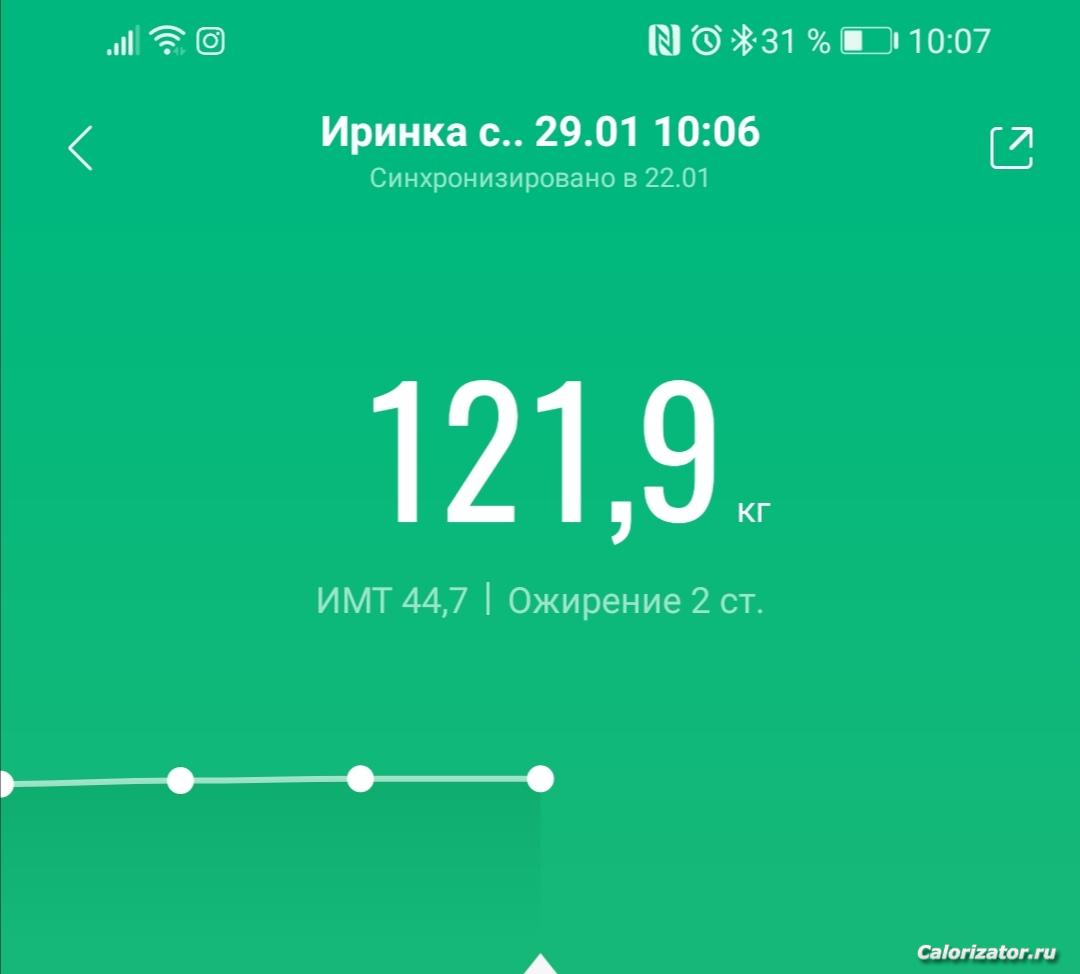Screen dimensions: 1080x974
Task: Share this weight measurement
Action: click(1010, 148)
